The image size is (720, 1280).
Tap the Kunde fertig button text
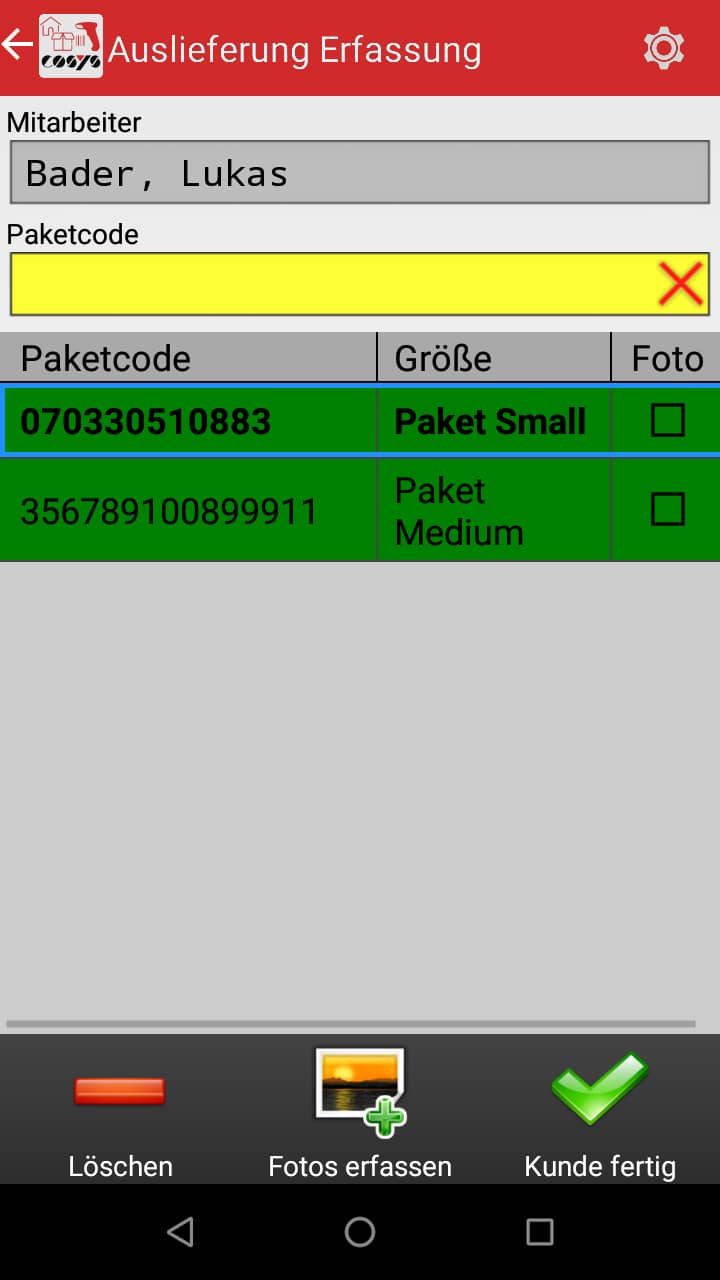point(599,1166)
